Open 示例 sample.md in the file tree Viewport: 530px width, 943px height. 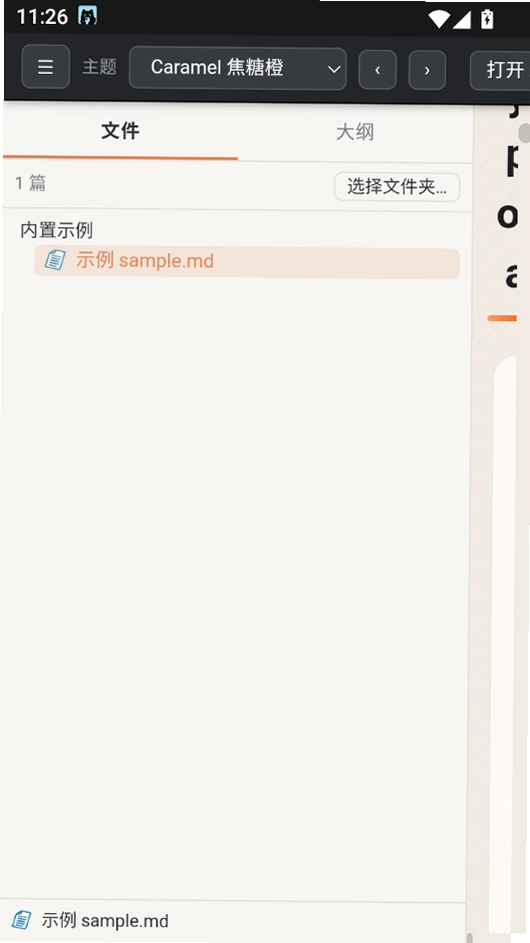tap(247, 262)
